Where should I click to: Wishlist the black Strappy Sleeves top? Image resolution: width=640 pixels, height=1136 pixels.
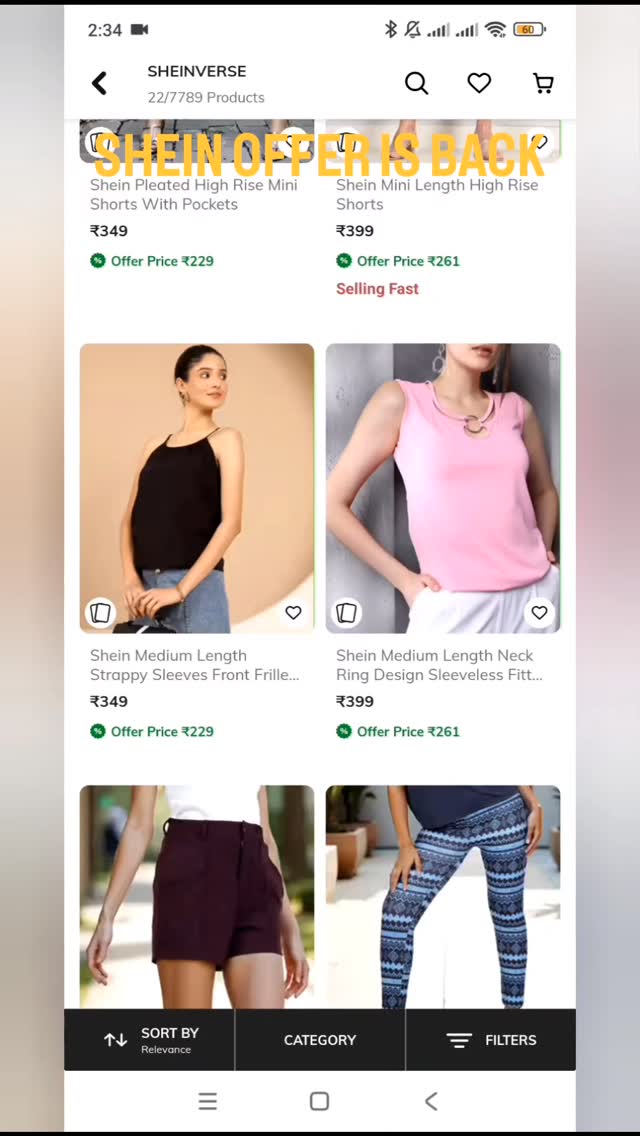(293, 612)
